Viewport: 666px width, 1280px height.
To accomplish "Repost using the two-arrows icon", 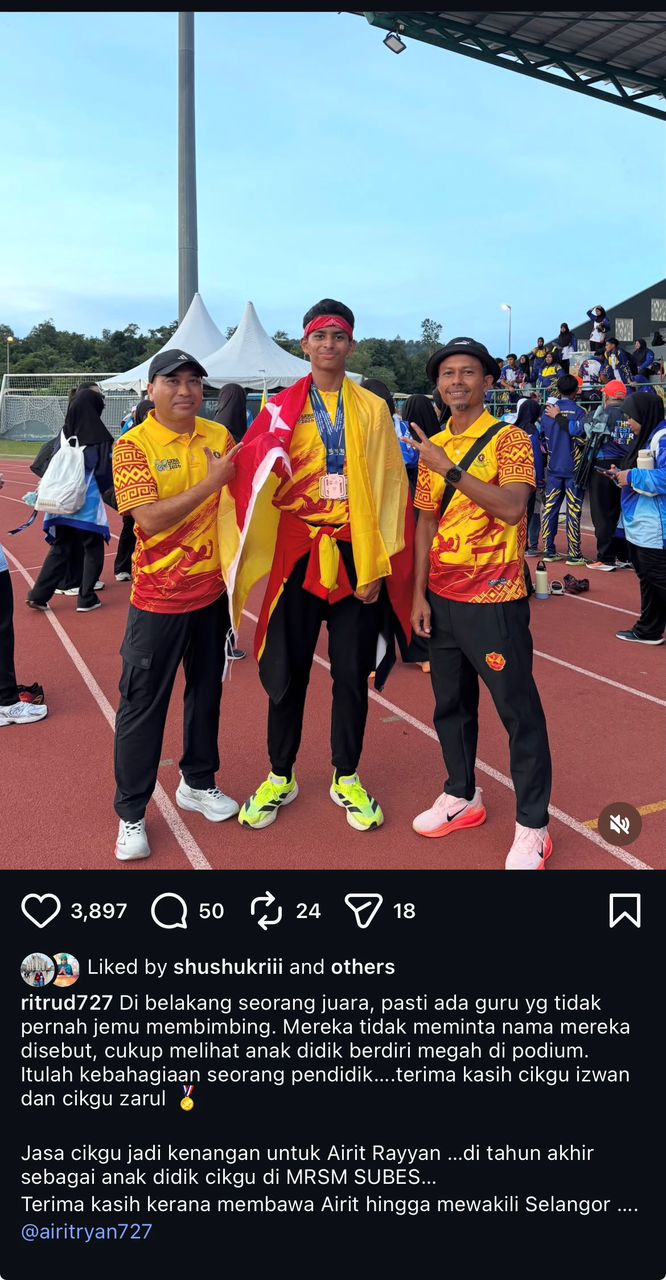I will pos(266,911).
